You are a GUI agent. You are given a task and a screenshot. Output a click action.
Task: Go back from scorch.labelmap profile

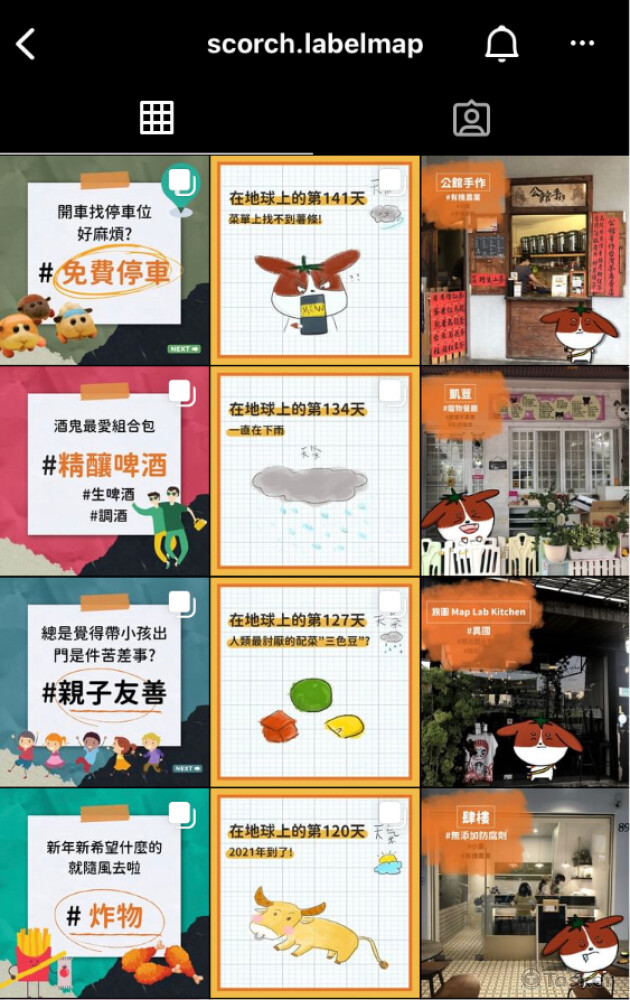26,44
